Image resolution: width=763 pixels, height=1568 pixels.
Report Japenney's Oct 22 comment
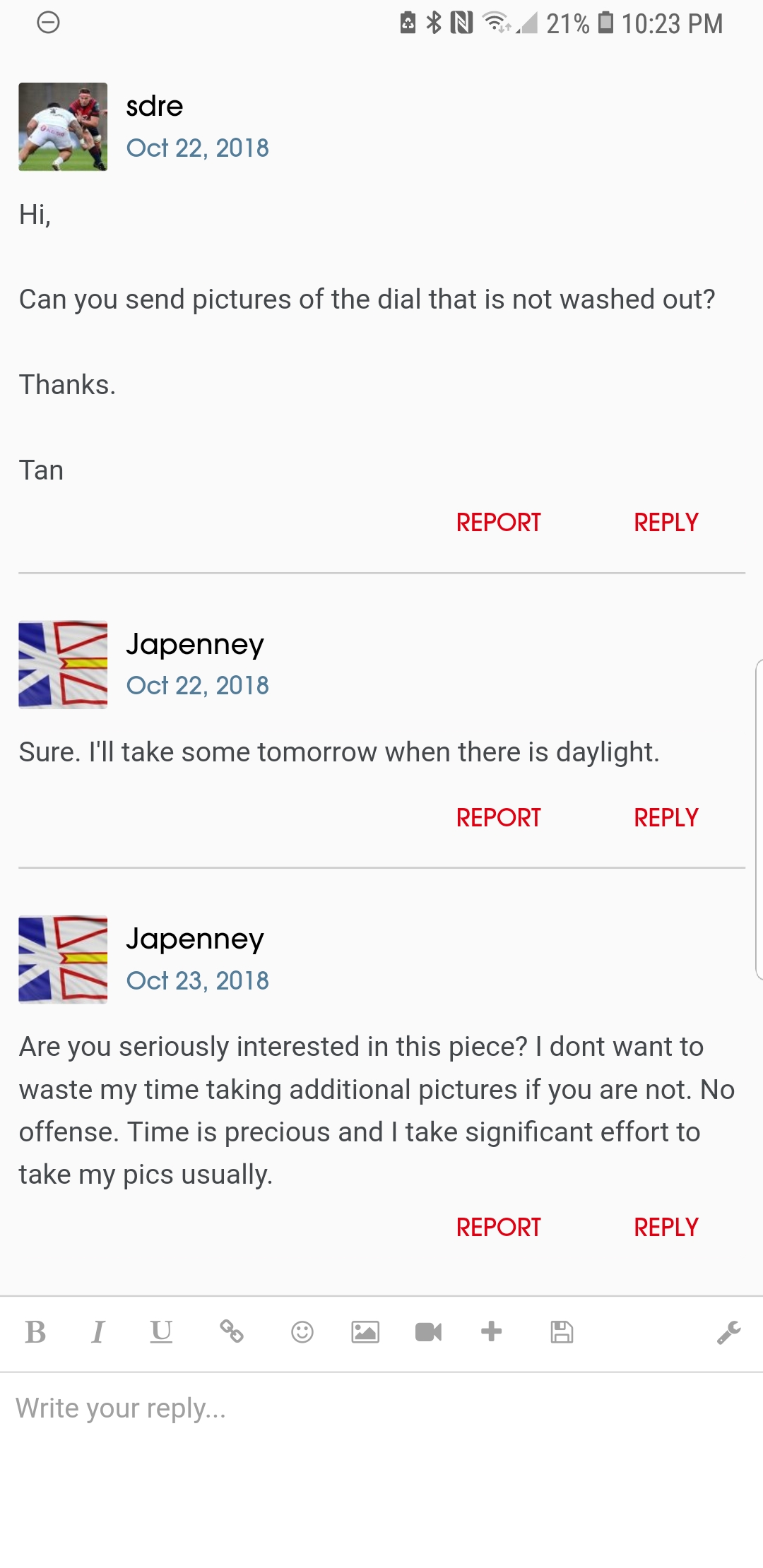(x=498, y=818)
